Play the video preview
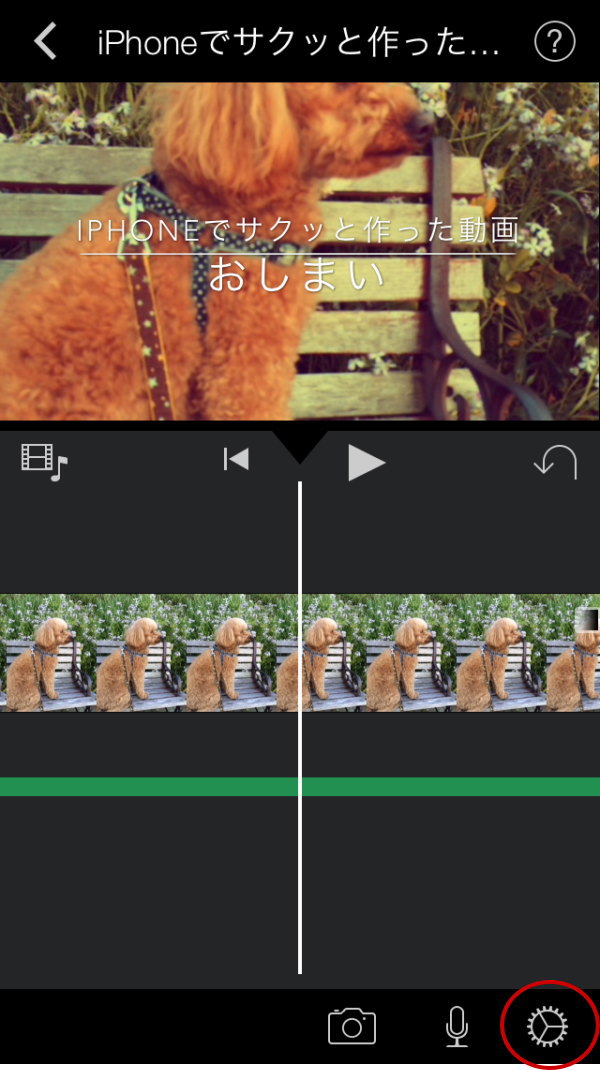 [366, 462]
